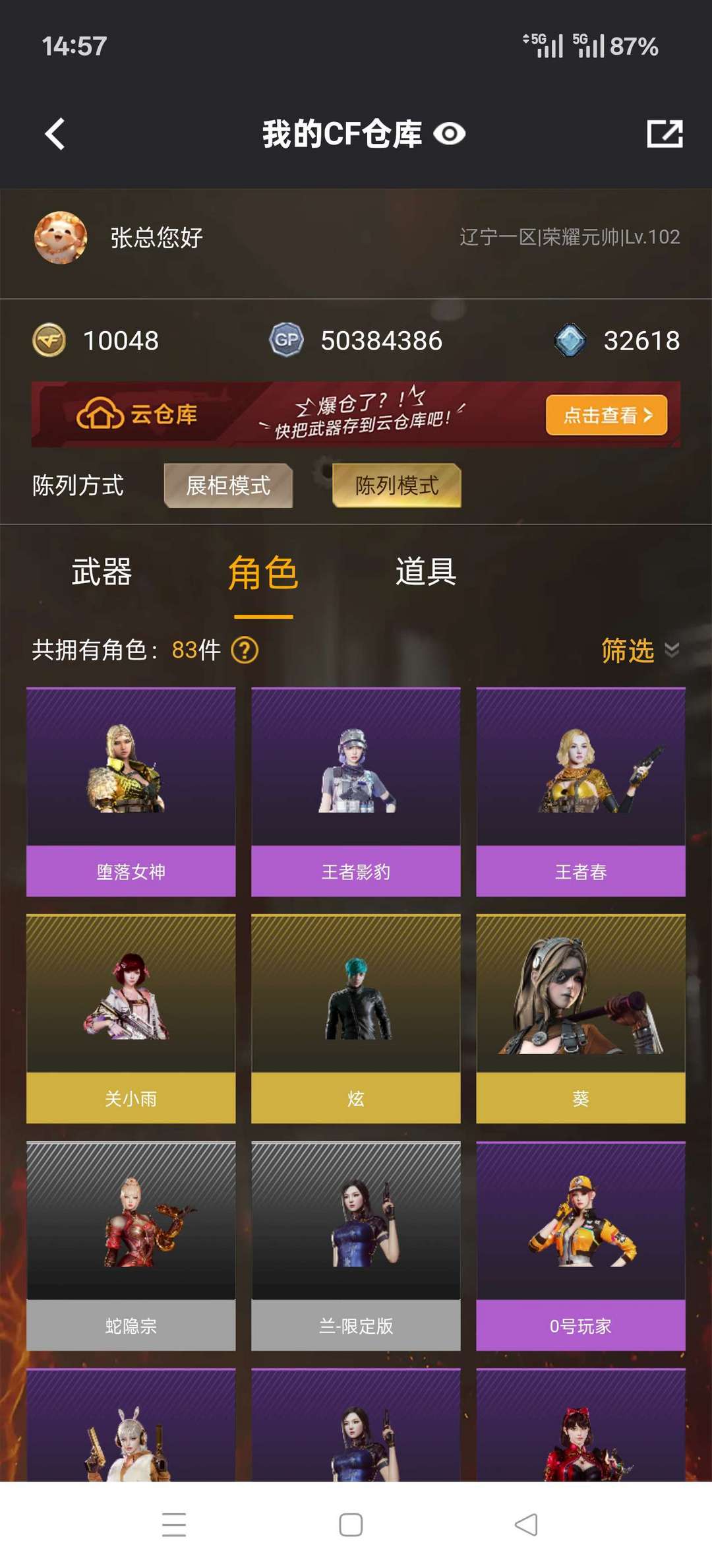This screenshot has height=1568, width=712.
Task: Tap the CF coin currency icon
Action: point(49,341)
